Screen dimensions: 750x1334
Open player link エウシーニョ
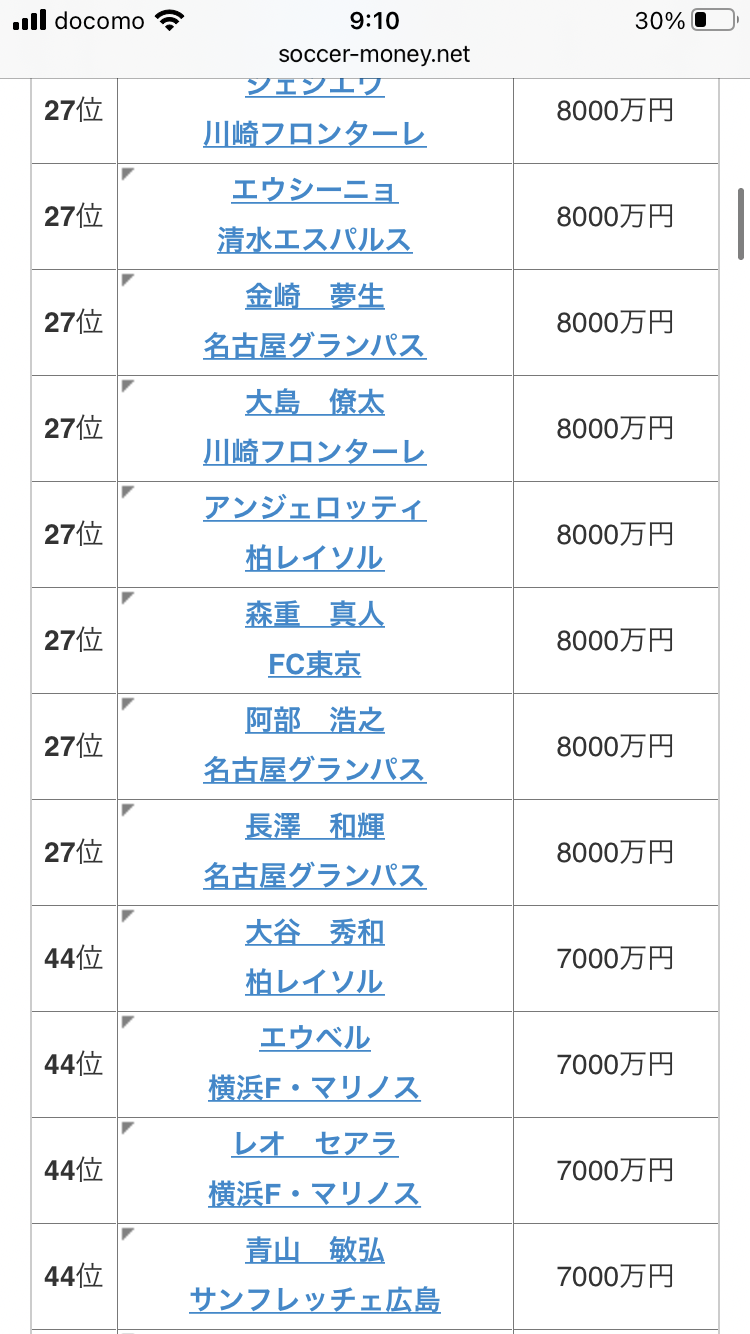[x=315, y=190]
